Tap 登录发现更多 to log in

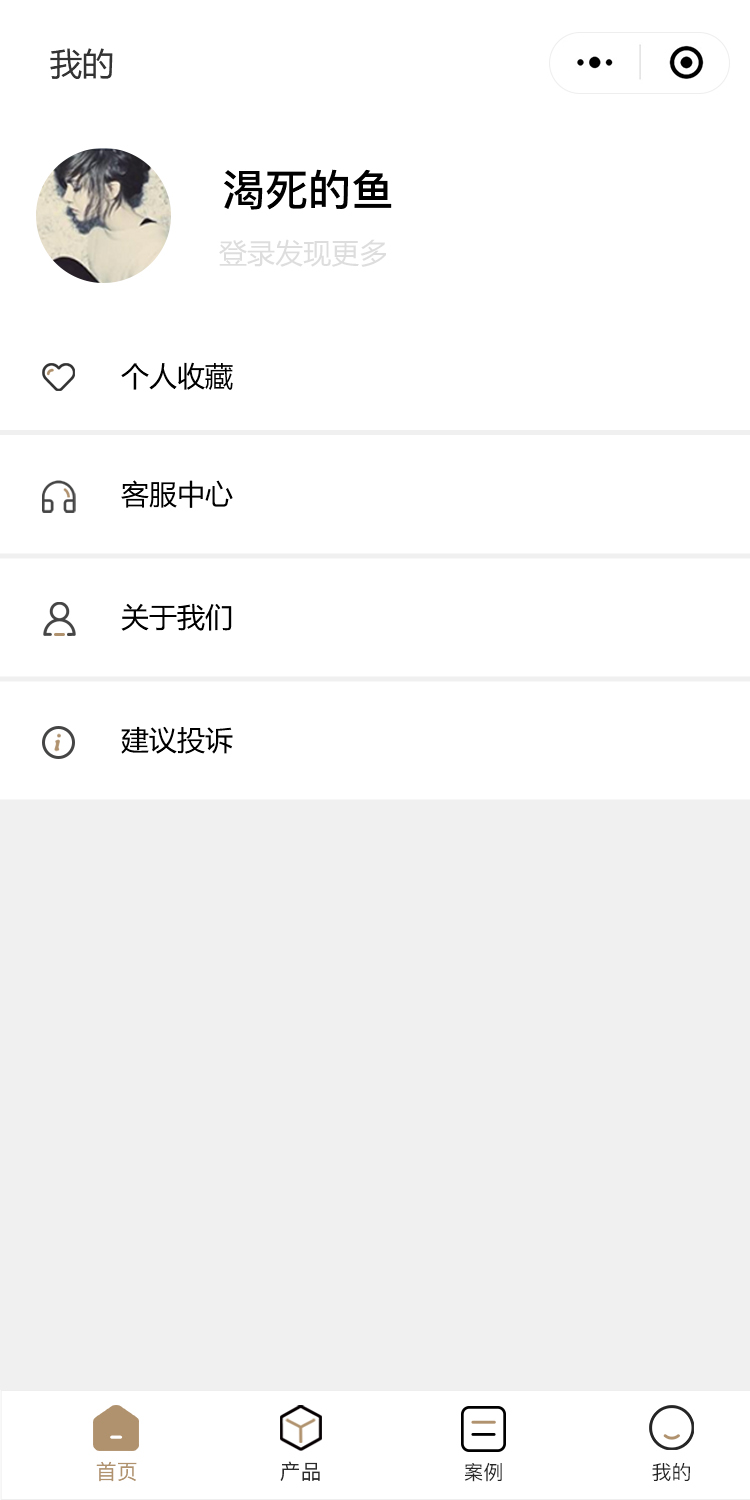tap(303, 254)
